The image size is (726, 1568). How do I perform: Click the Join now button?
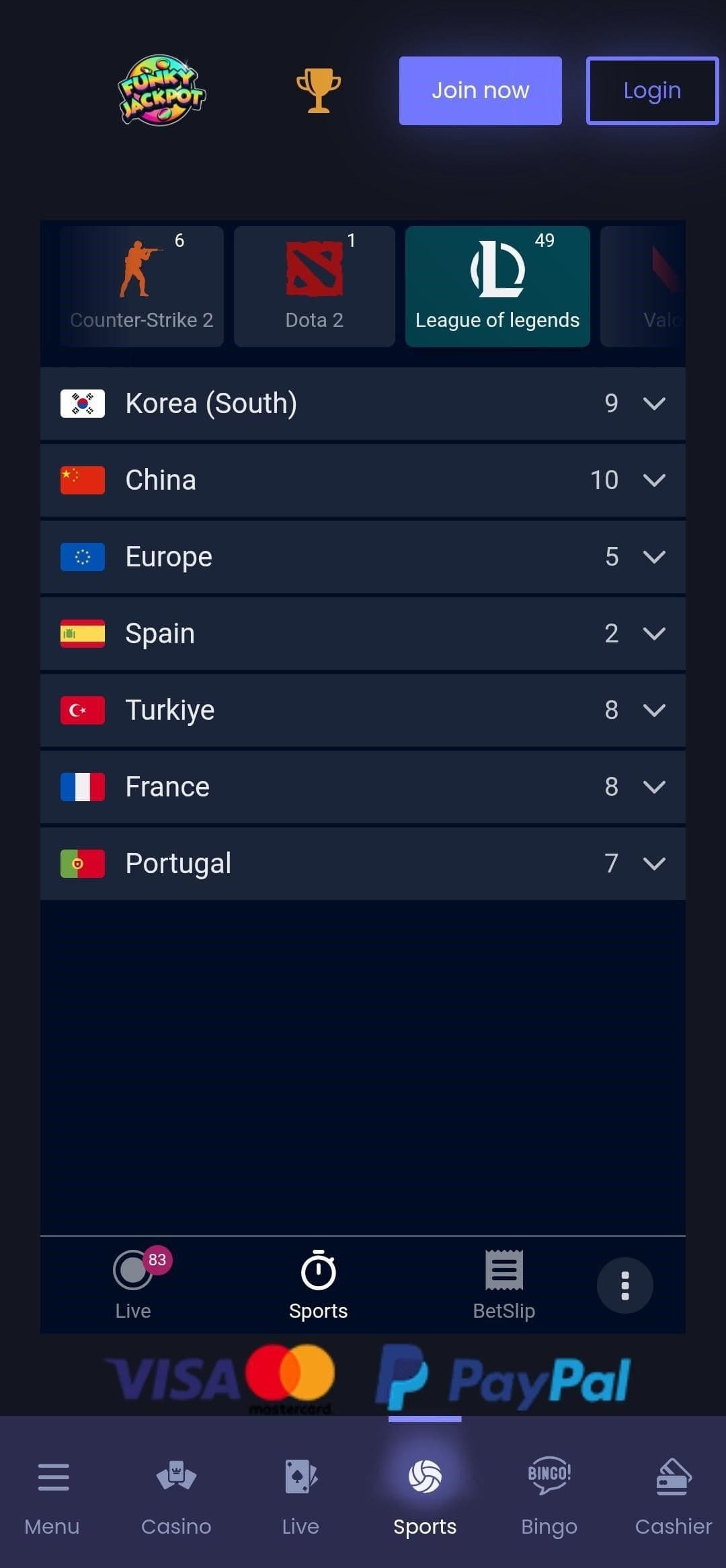[x=479, y=90]
